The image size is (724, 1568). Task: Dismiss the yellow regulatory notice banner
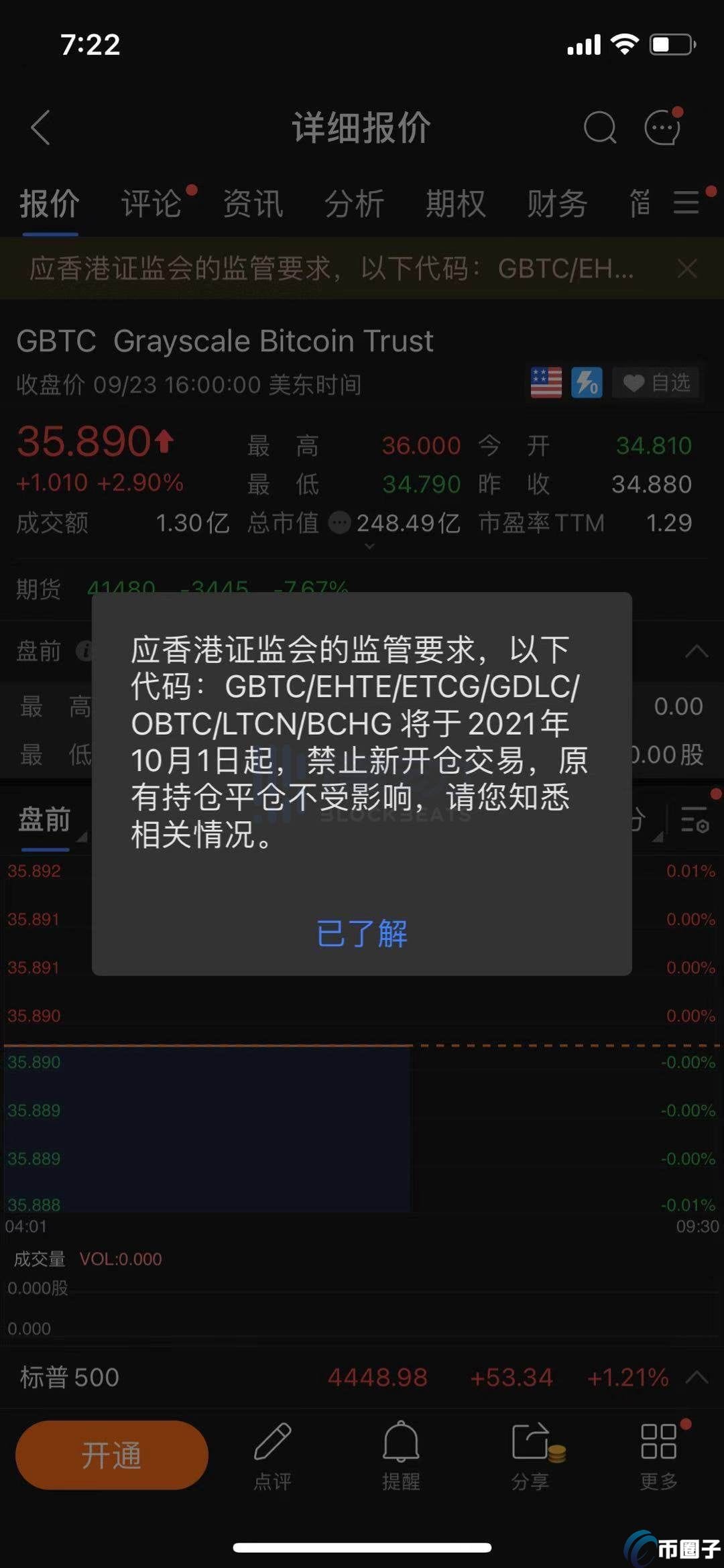tap(687, 269)
